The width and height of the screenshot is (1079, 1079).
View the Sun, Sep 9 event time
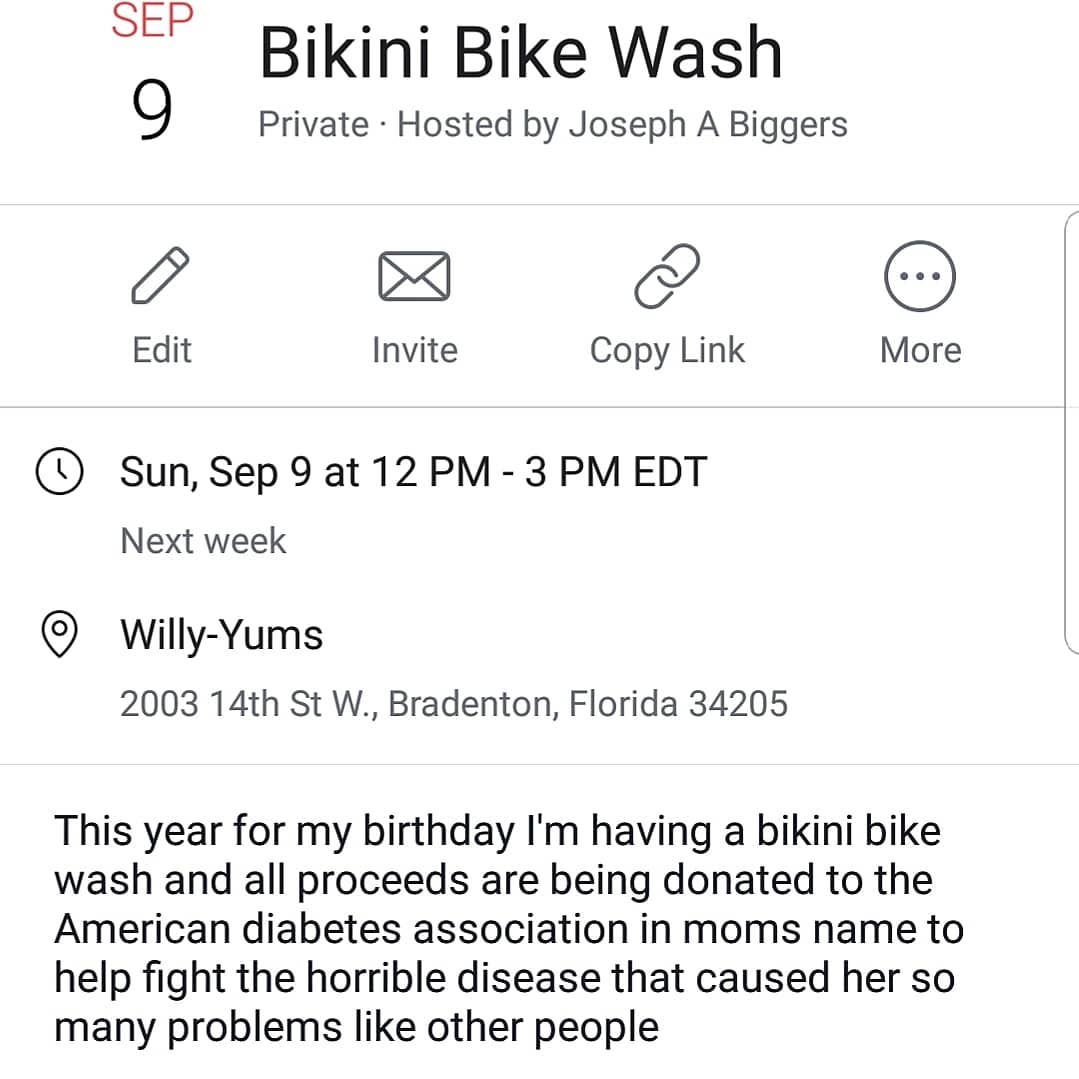[413, 471]
